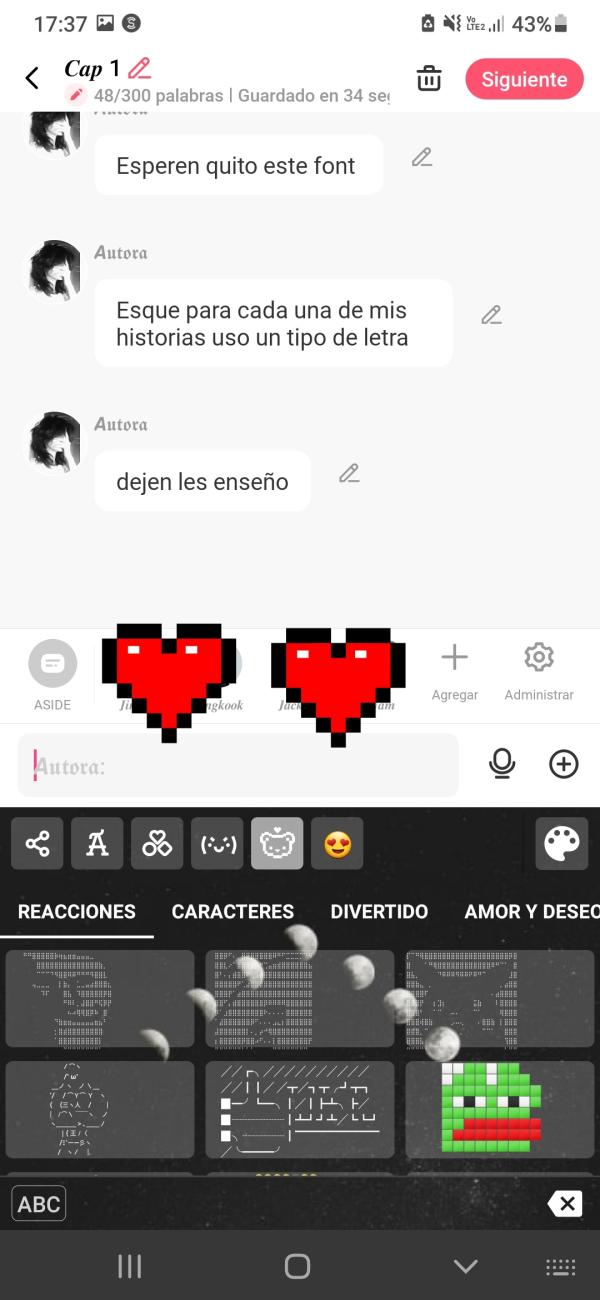Viewport: 600px width, 1300px height.
Task: Start voice input with the microphone icon
Action: pyautogui.click(x=502, y=764)
